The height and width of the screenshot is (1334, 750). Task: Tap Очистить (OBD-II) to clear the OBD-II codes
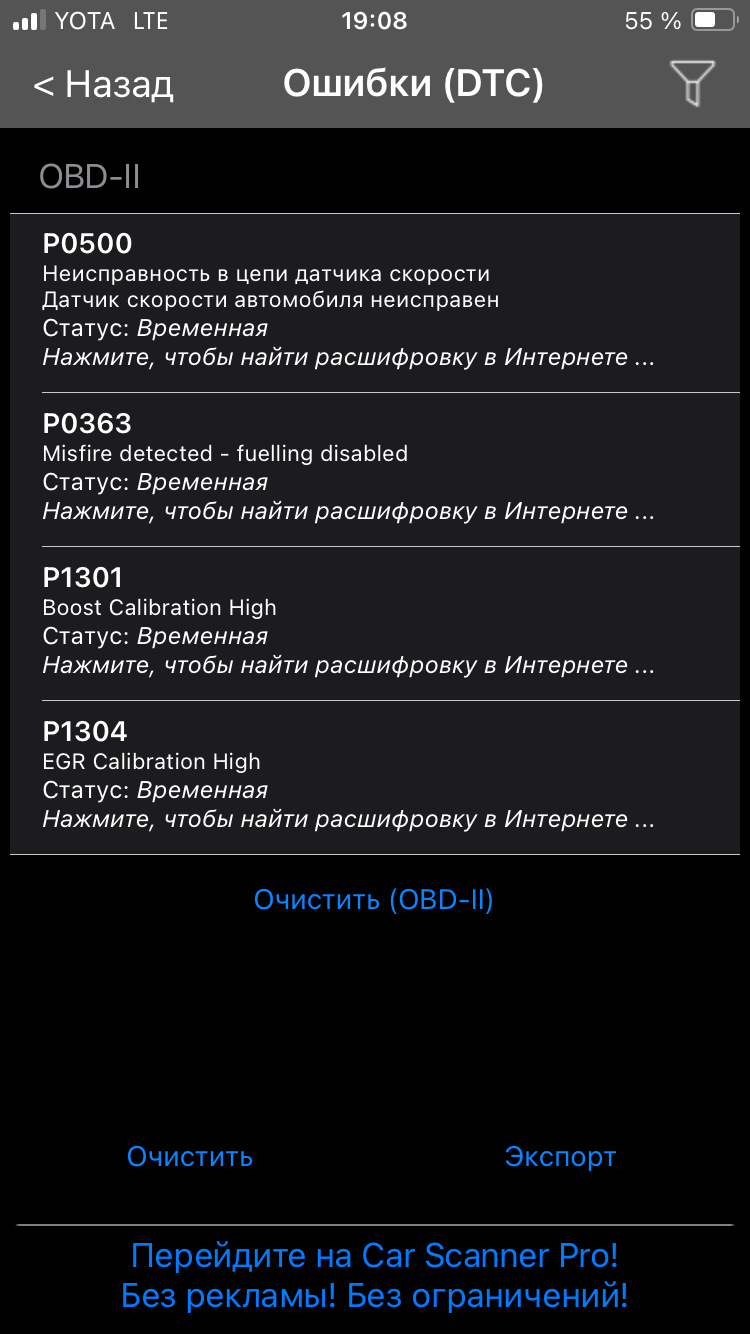tap(374, 899)
